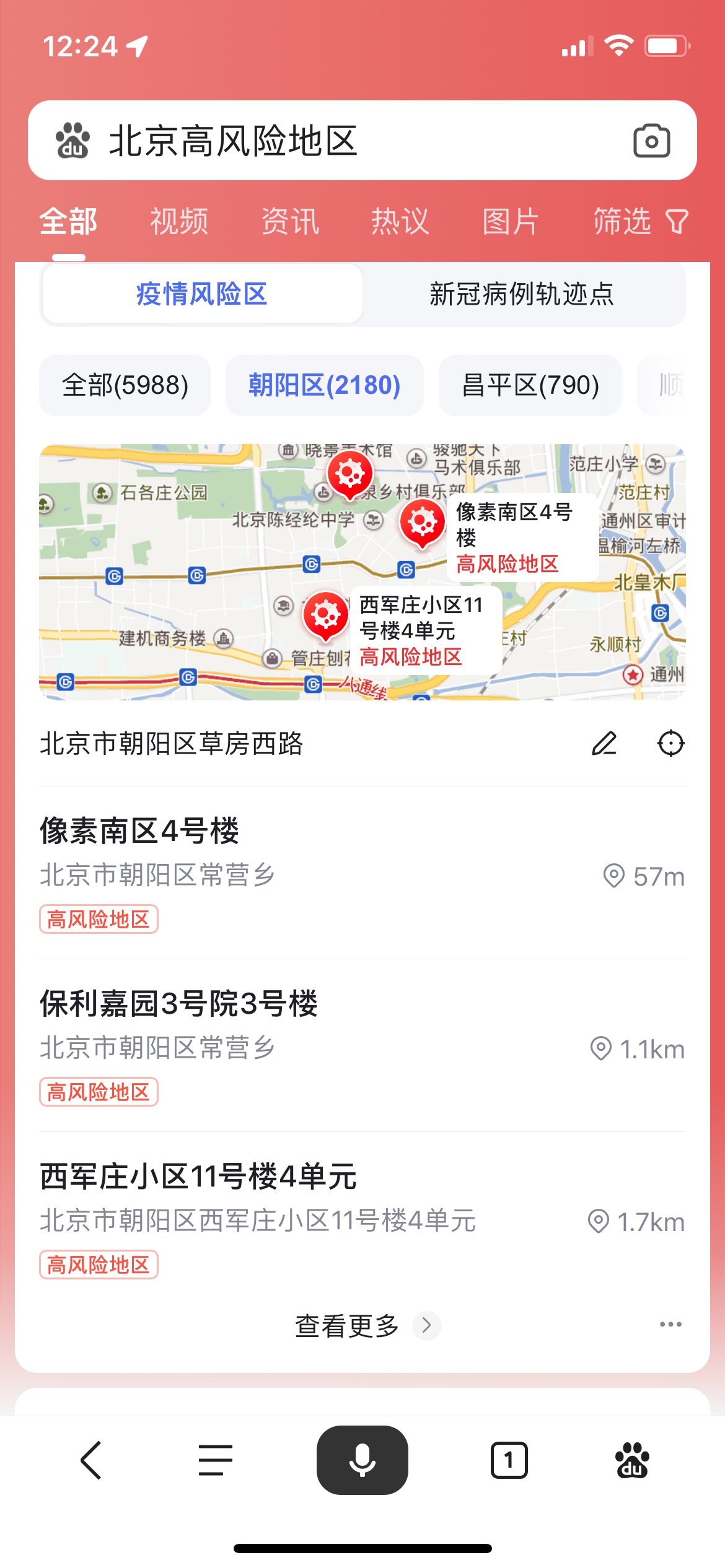Switch to the 资讯 tab
The height and width of the screenshot is (1568, 725).
(290, 221)
